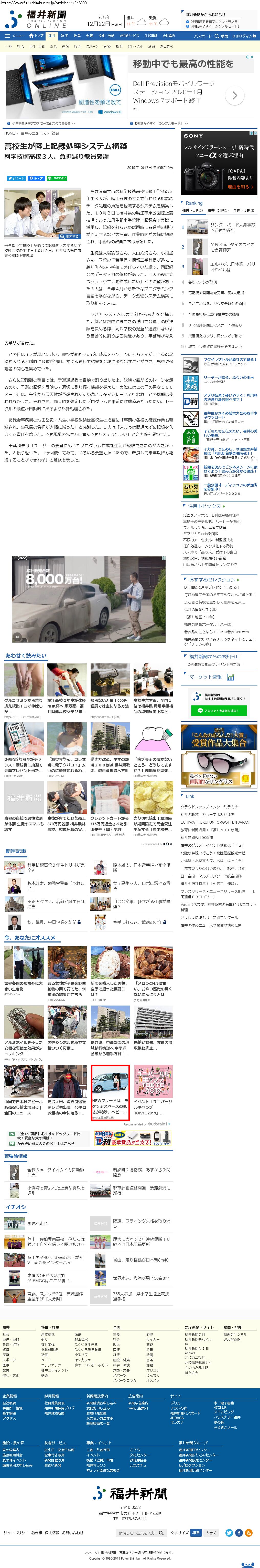Close the Dell Precision banner ad

coord(252,57)
